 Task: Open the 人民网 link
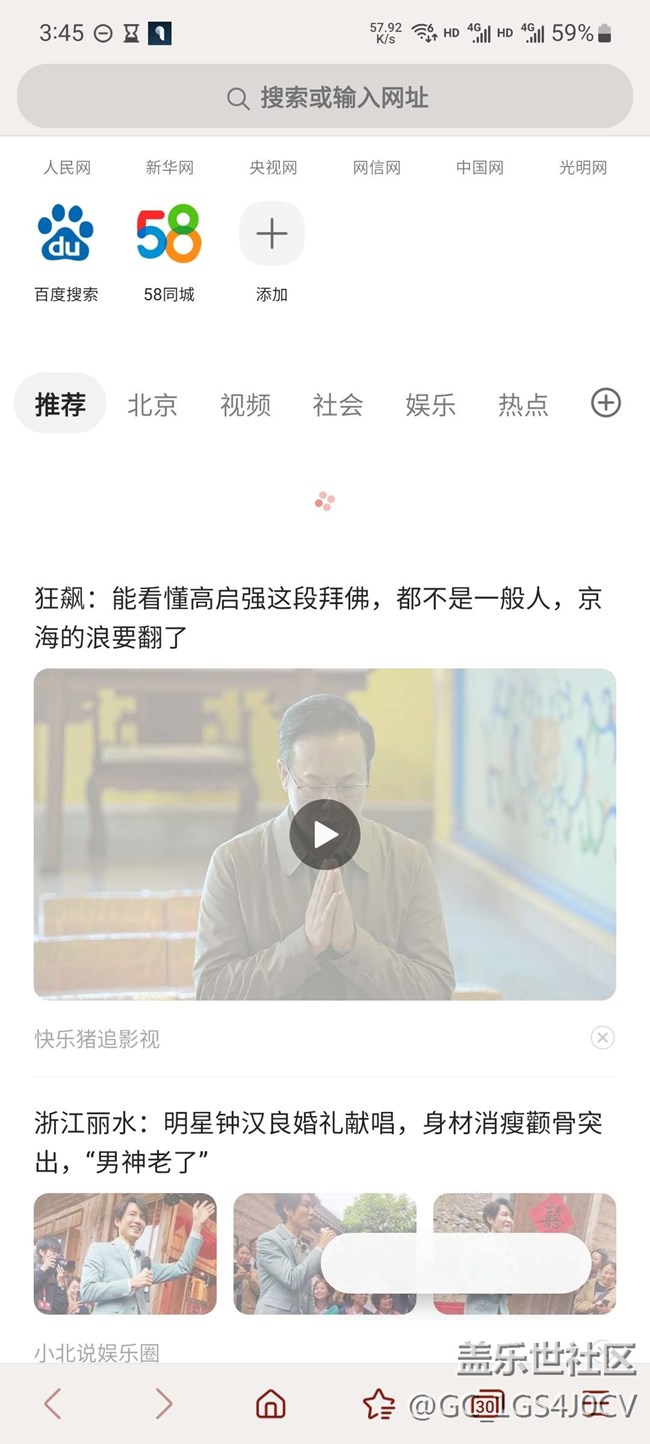coord(67,168)
